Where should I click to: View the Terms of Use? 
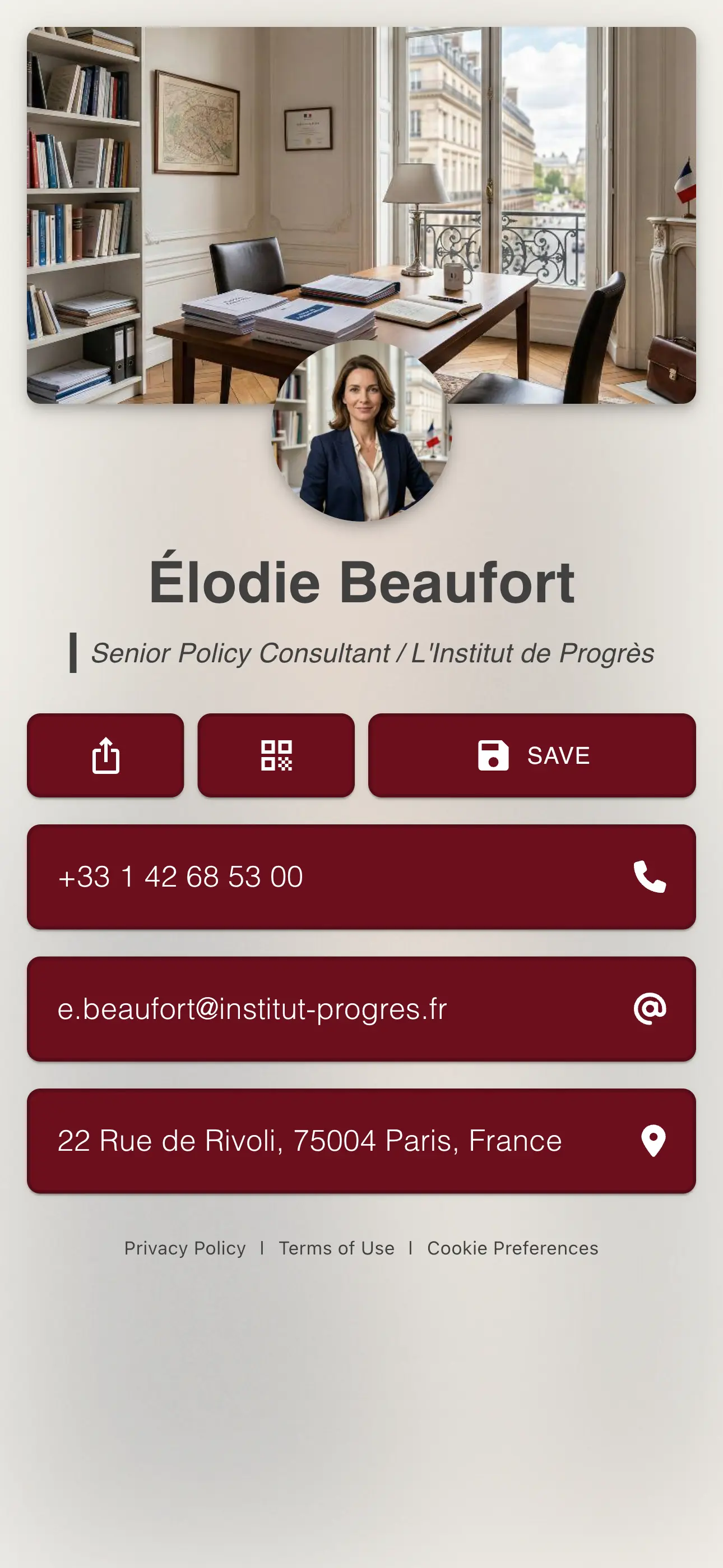pyautogui.click(x=336, y=1248)
